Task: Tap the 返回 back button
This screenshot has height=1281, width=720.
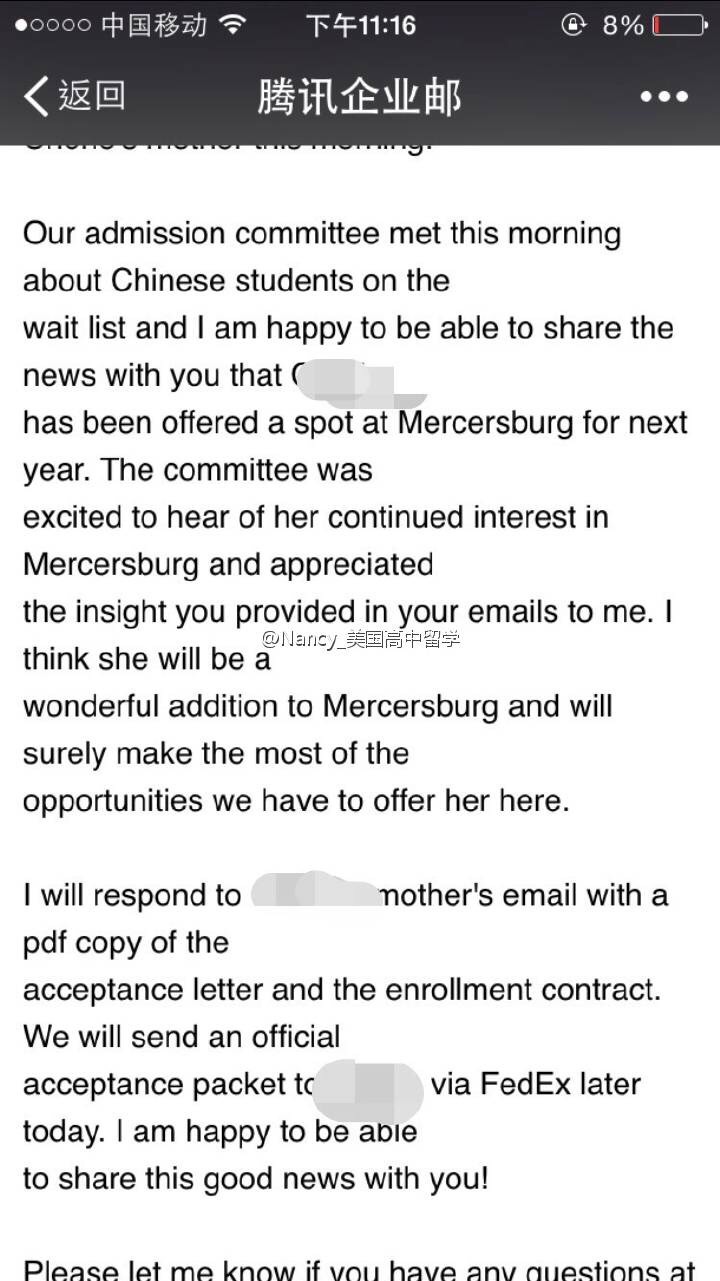Action: point(75,96)
